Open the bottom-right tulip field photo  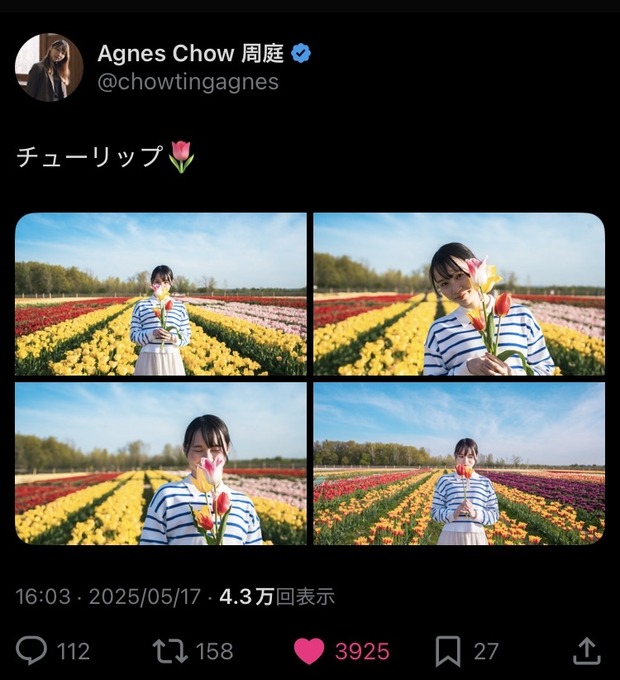[459, 463]
